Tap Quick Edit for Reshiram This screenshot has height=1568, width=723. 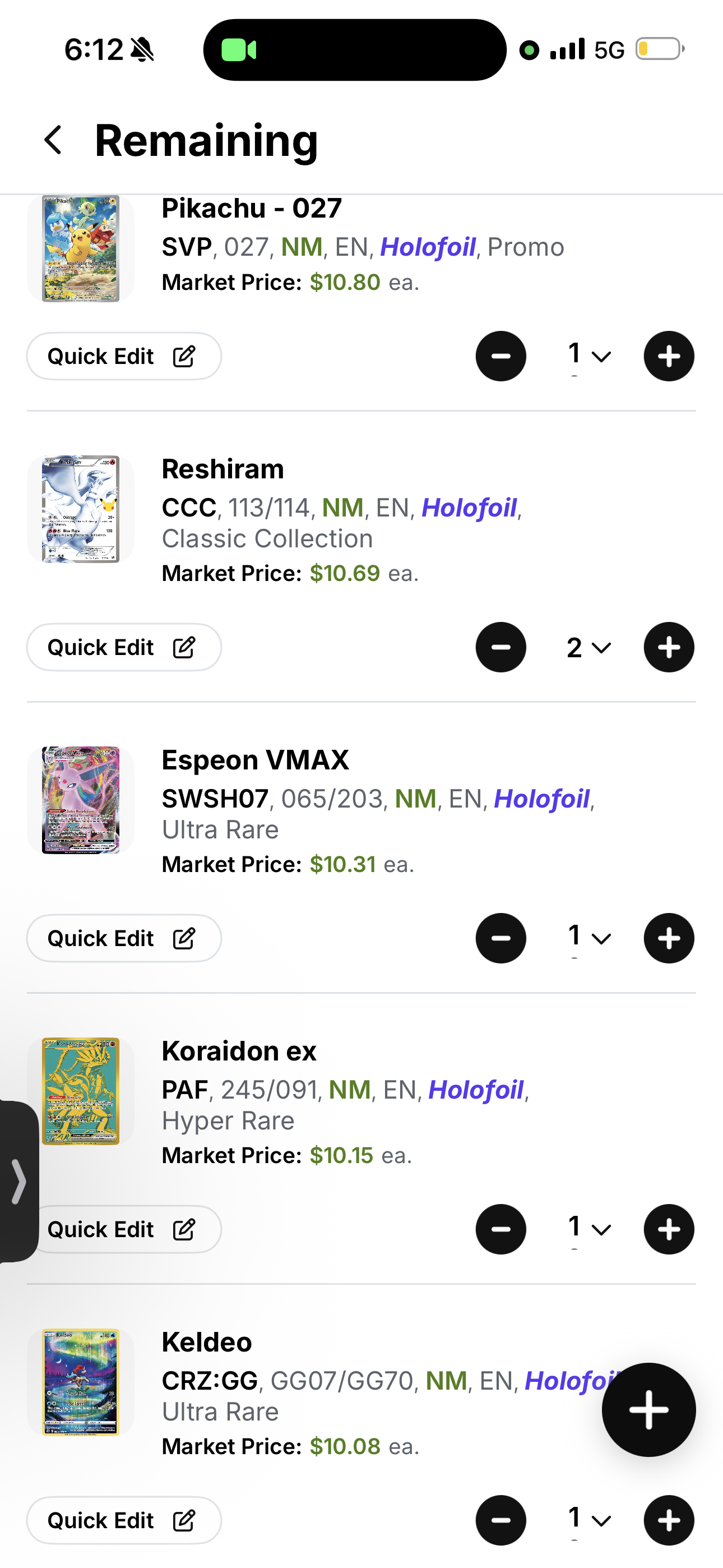pos(123,647)
